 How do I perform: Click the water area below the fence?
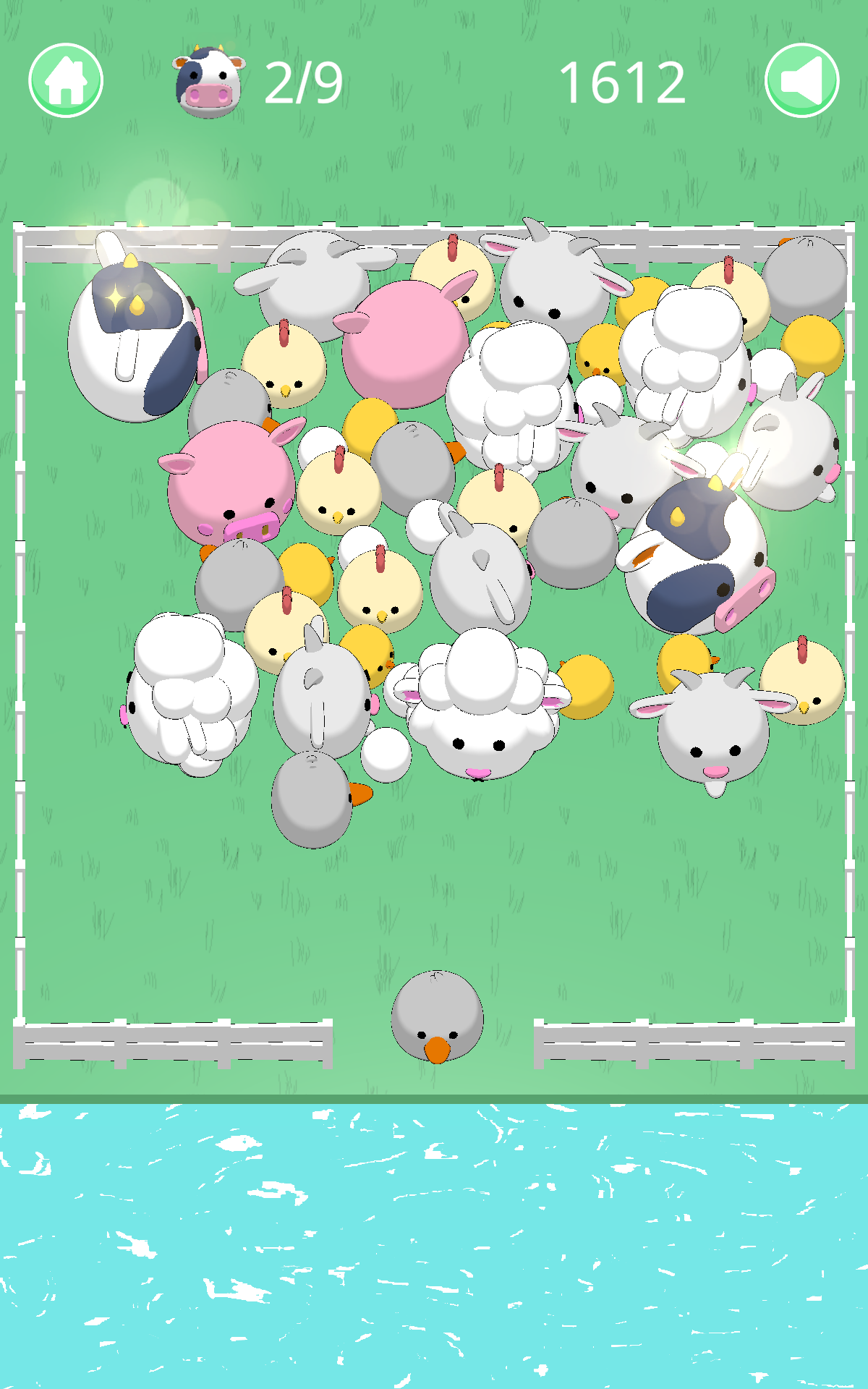pos(434,1230)
